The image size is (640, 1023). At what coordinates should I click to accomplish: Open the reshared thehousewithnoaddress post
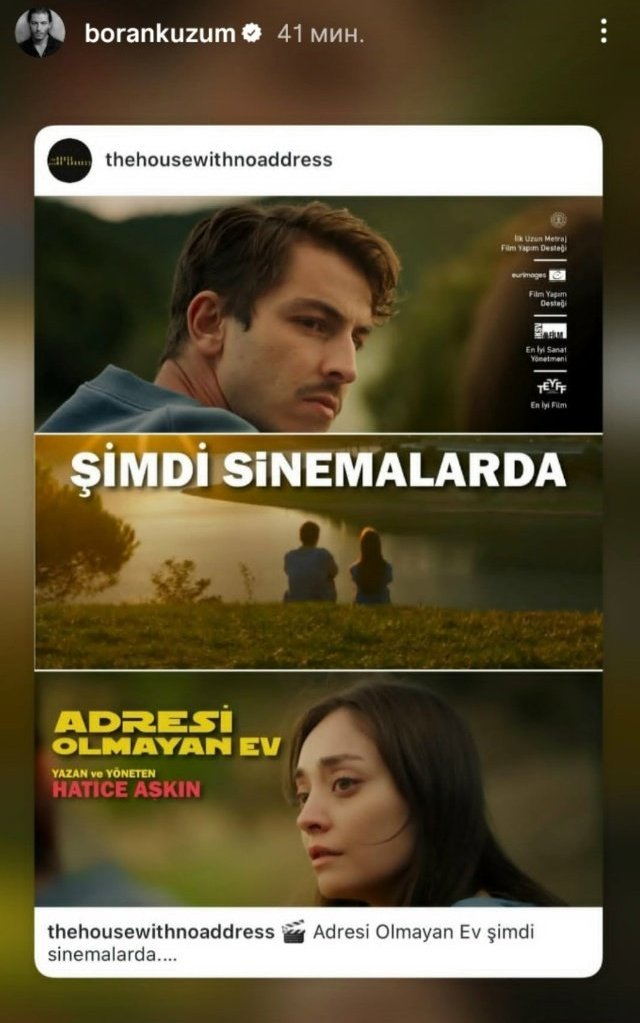(318, 550)
